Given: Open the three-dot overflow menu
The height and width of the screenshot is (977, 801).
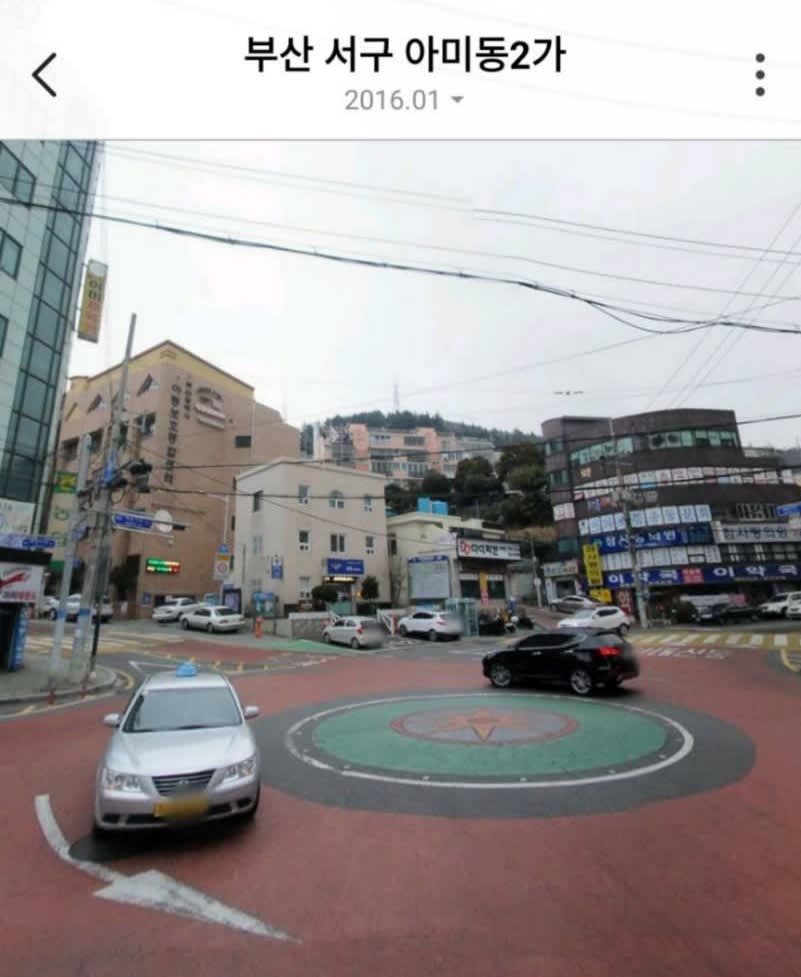Looking at the screenshot, I should click(760, 75).
